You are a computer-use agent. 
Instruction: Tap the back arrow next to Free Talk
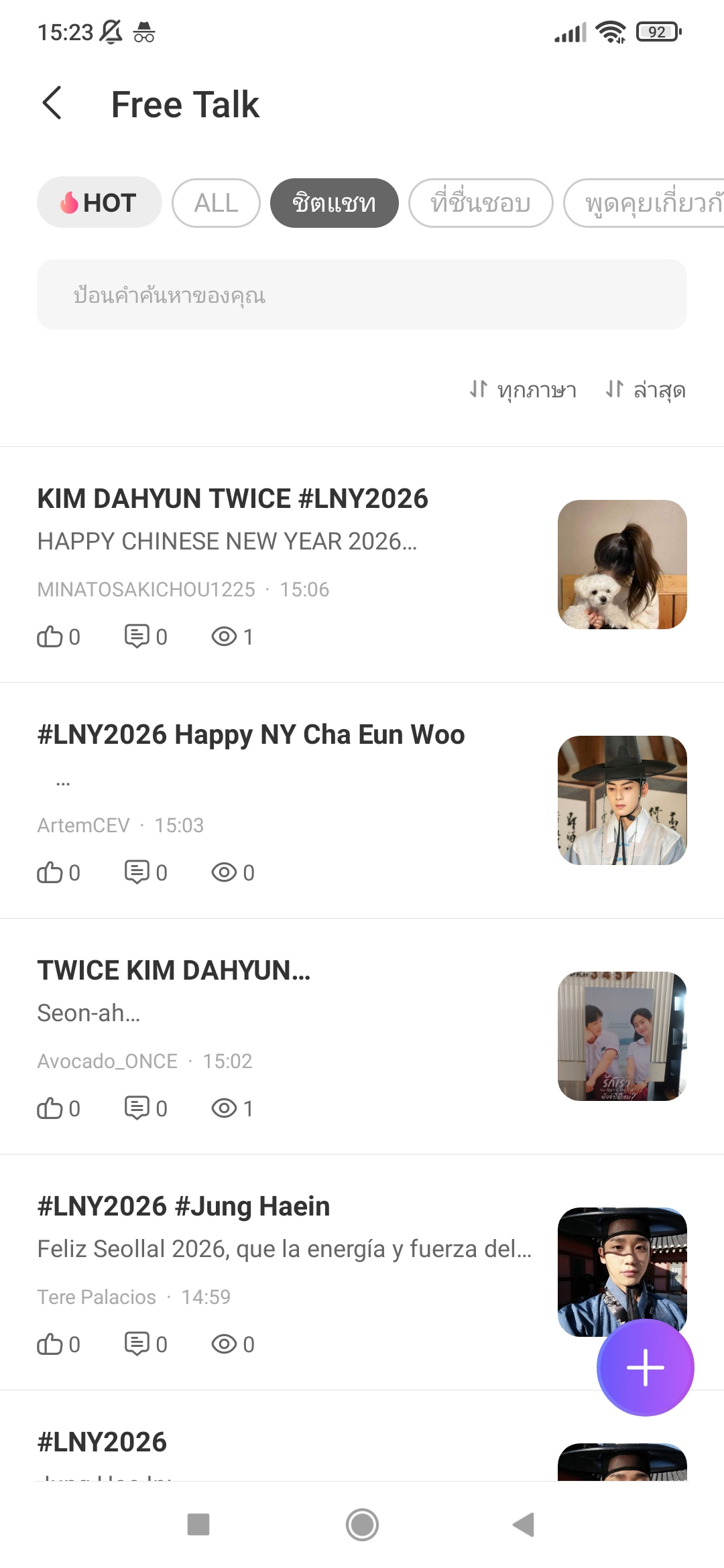click(54, 104)
